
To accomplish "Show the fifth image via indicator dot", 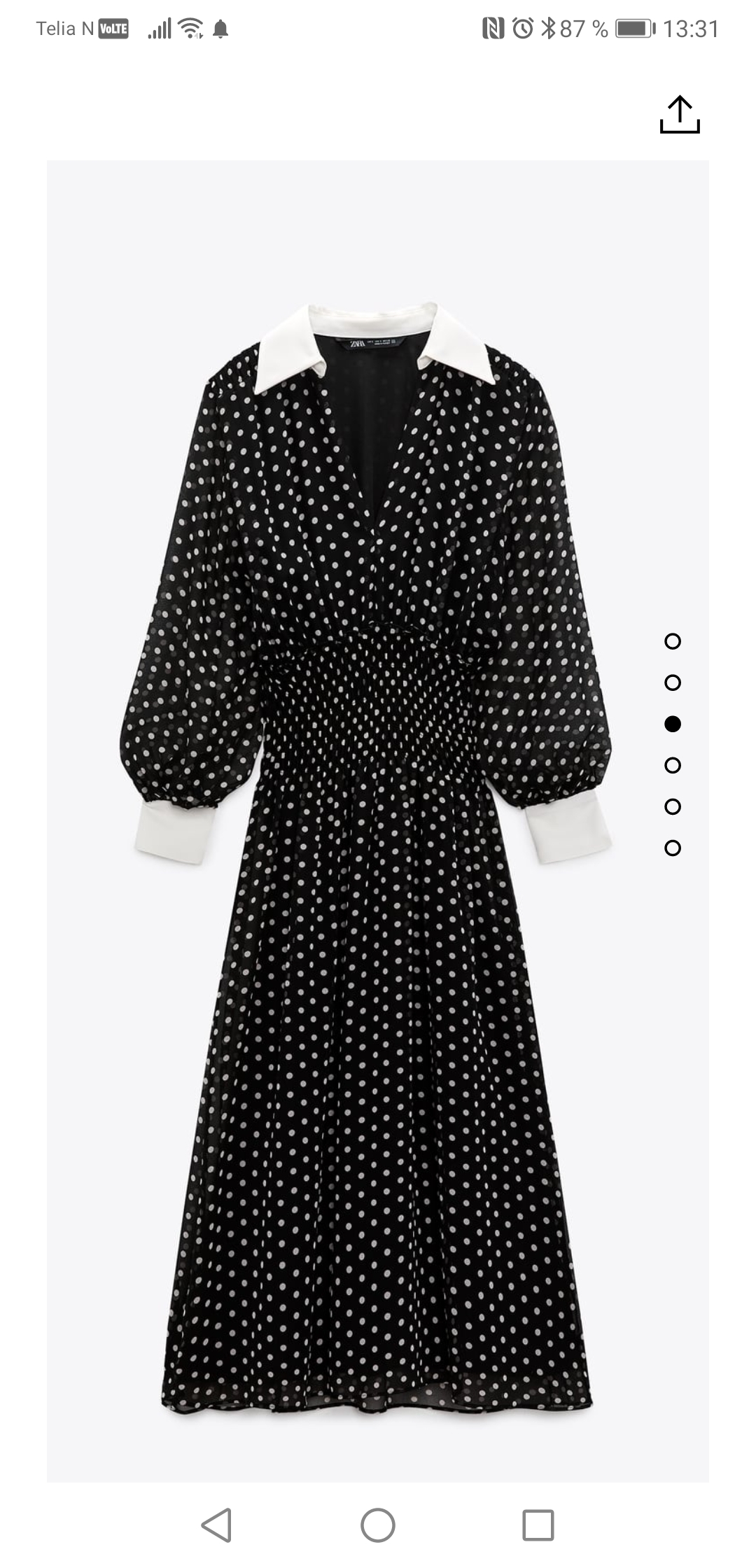I will click(x=673, y=806).
